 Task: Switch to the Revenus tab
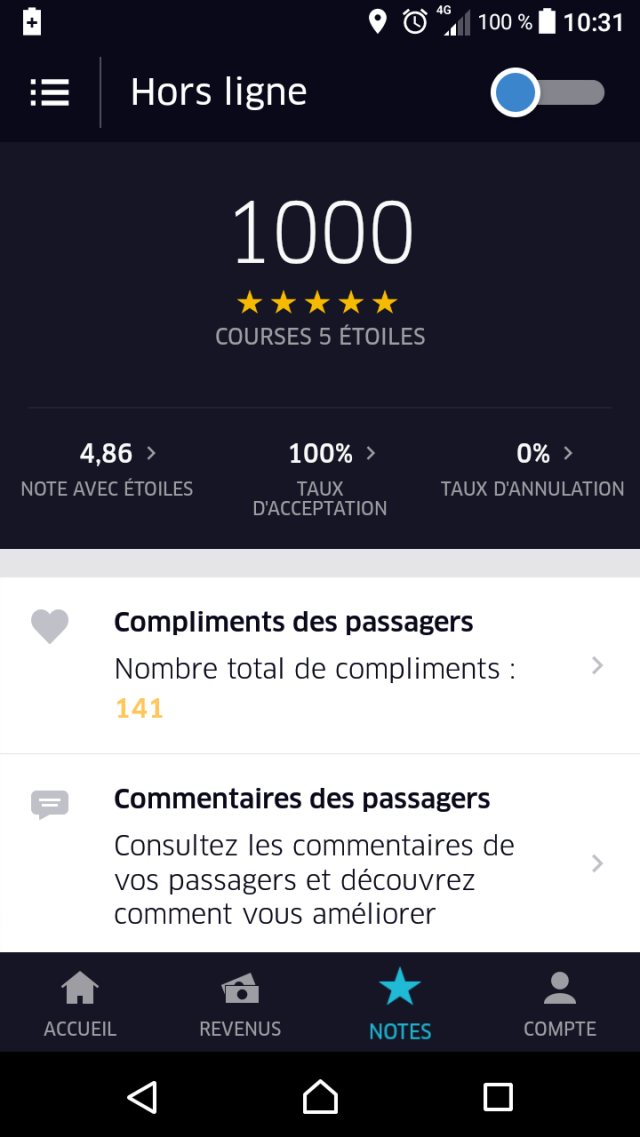click(240, 1003)
